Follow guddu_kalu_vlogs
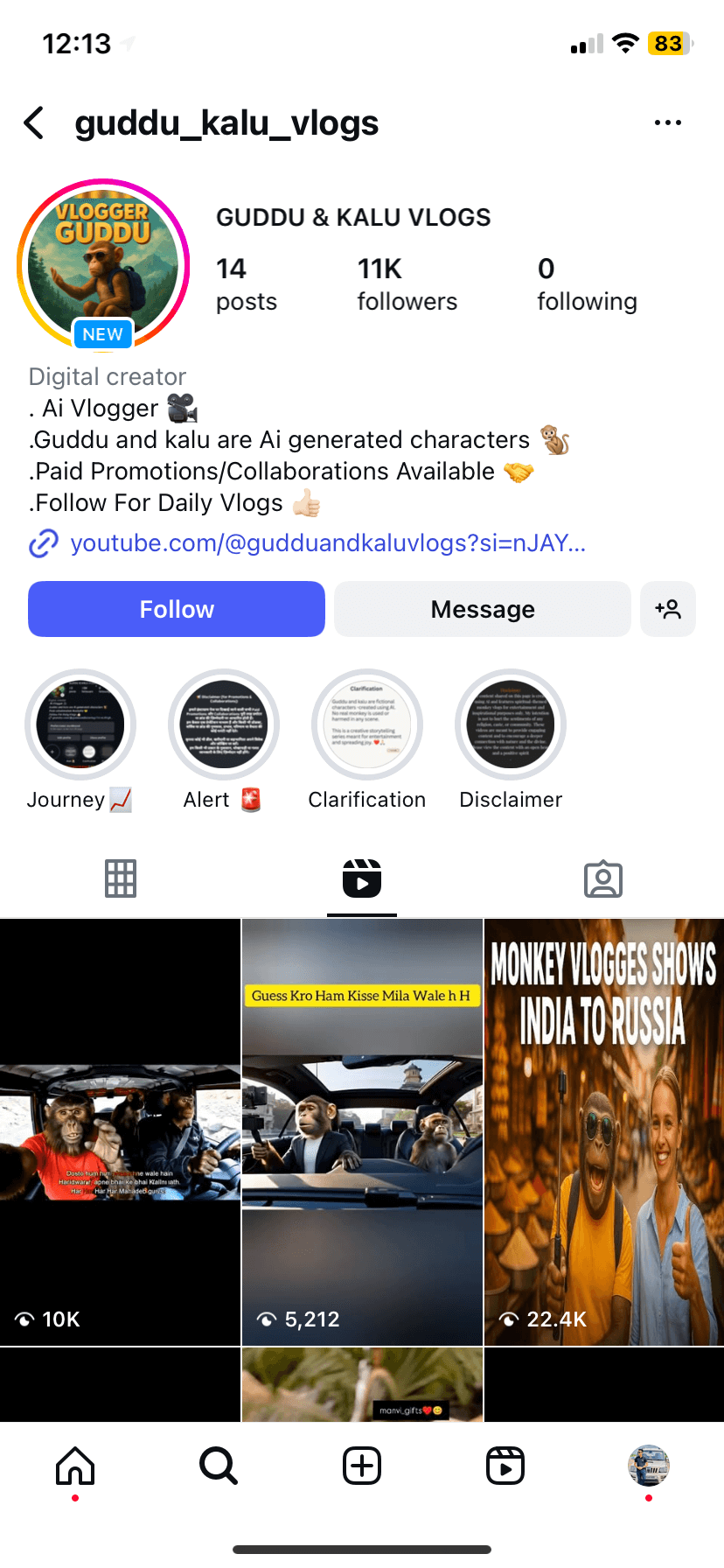This screenshot has width=724, height=1568. (x=177, y=609)
